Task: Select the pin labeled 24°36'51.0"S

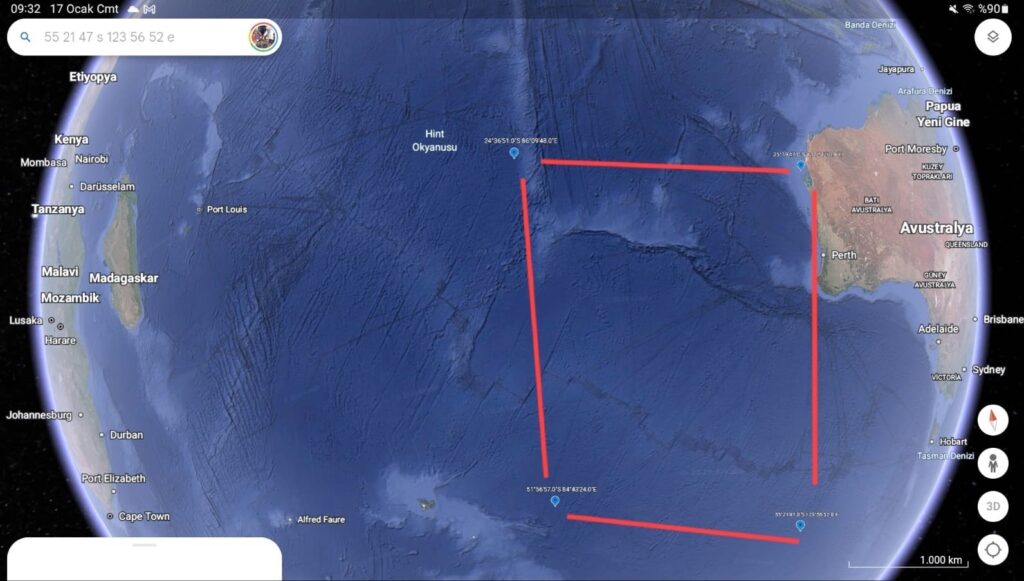Action: pyautogui.click(x=514, y=153)
